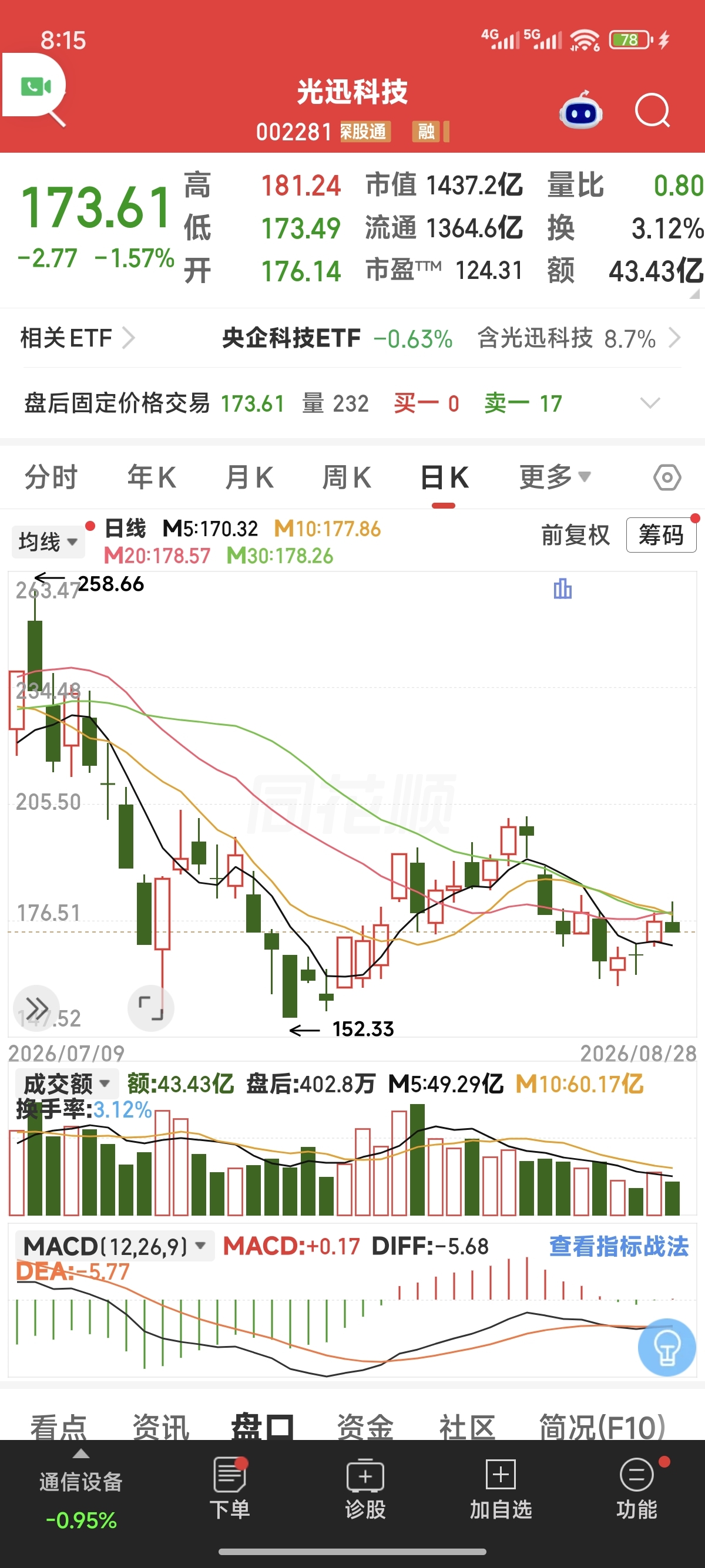Switch to the 年K tab
Screen dimensions: 705x1568
coord(152,477)
